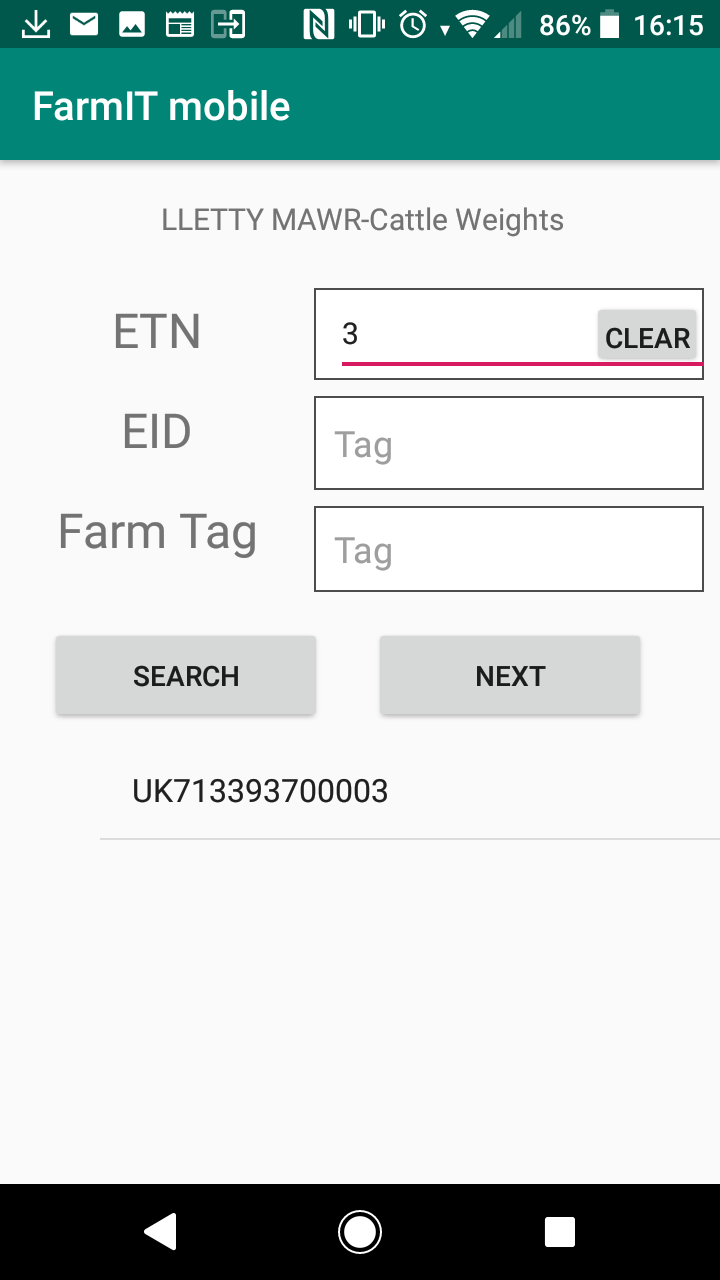The image size is (720, 1280).
Task: Open result UK713393700003
Action: [410, 792]
